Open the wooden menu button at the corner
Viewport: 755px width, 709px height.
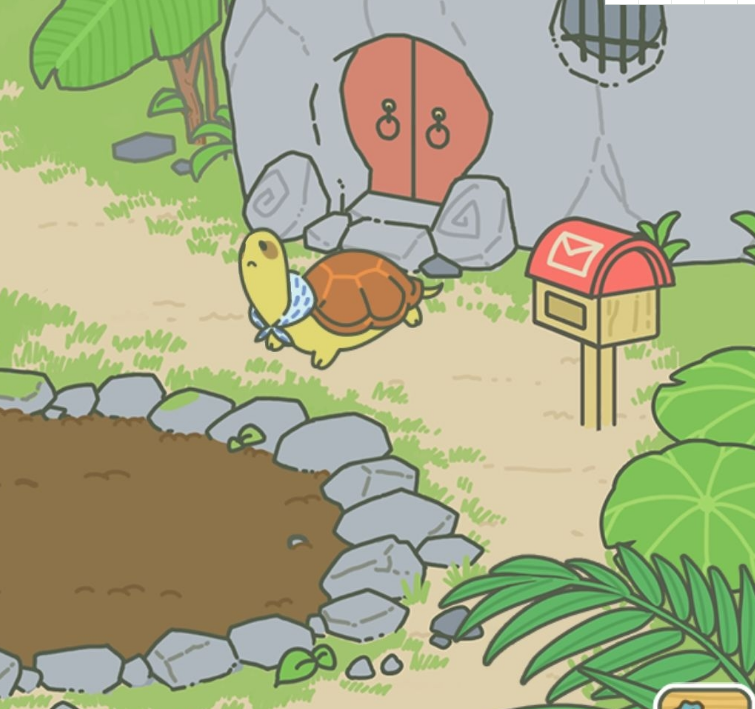click(708, 698)
